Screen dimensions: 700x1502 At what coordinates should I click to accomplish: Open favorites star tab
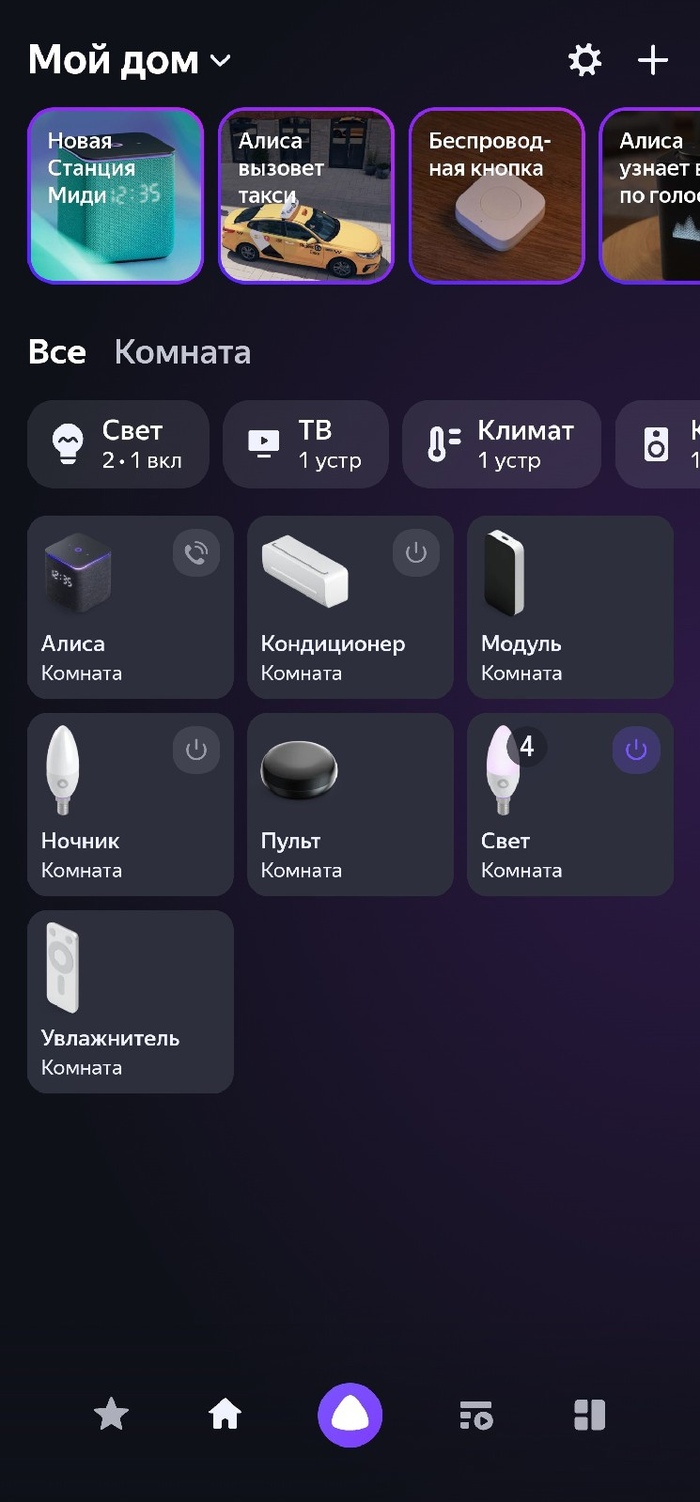(111, 1415)
